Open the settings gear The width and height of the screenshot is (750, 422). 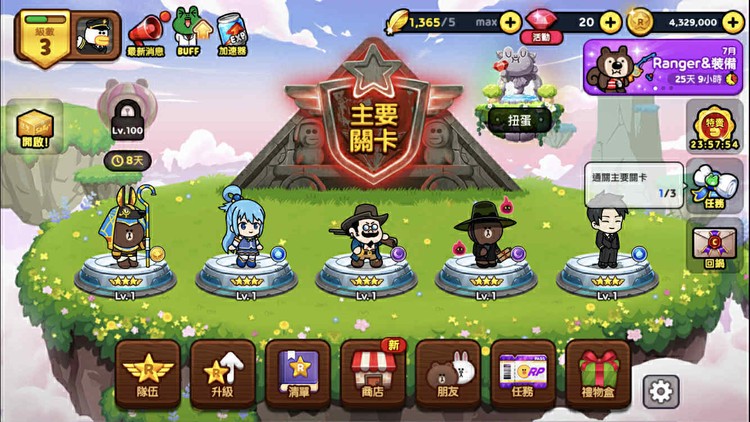tap(660, 391)
